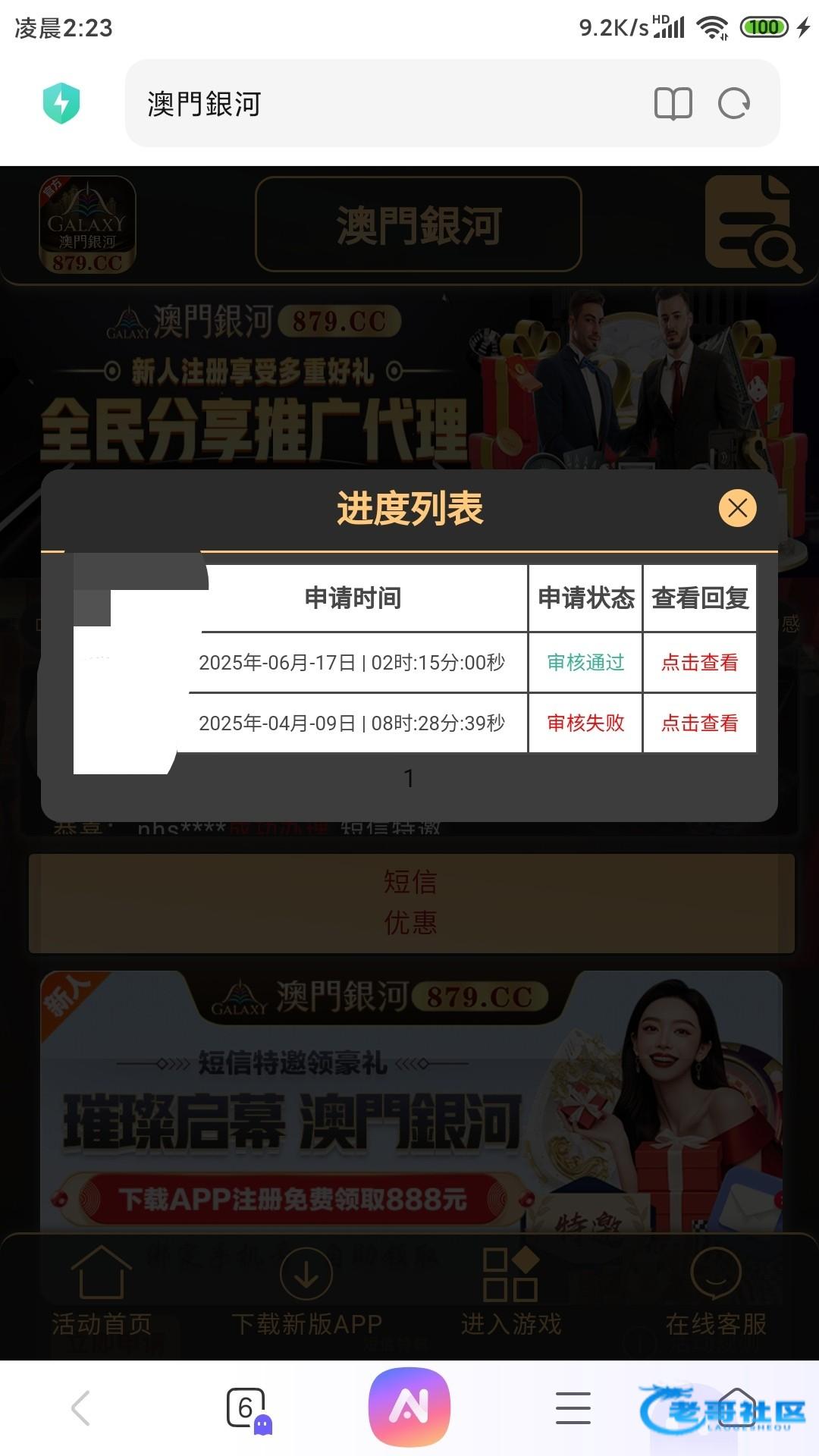Open the browser hamburger menu

573,1408
